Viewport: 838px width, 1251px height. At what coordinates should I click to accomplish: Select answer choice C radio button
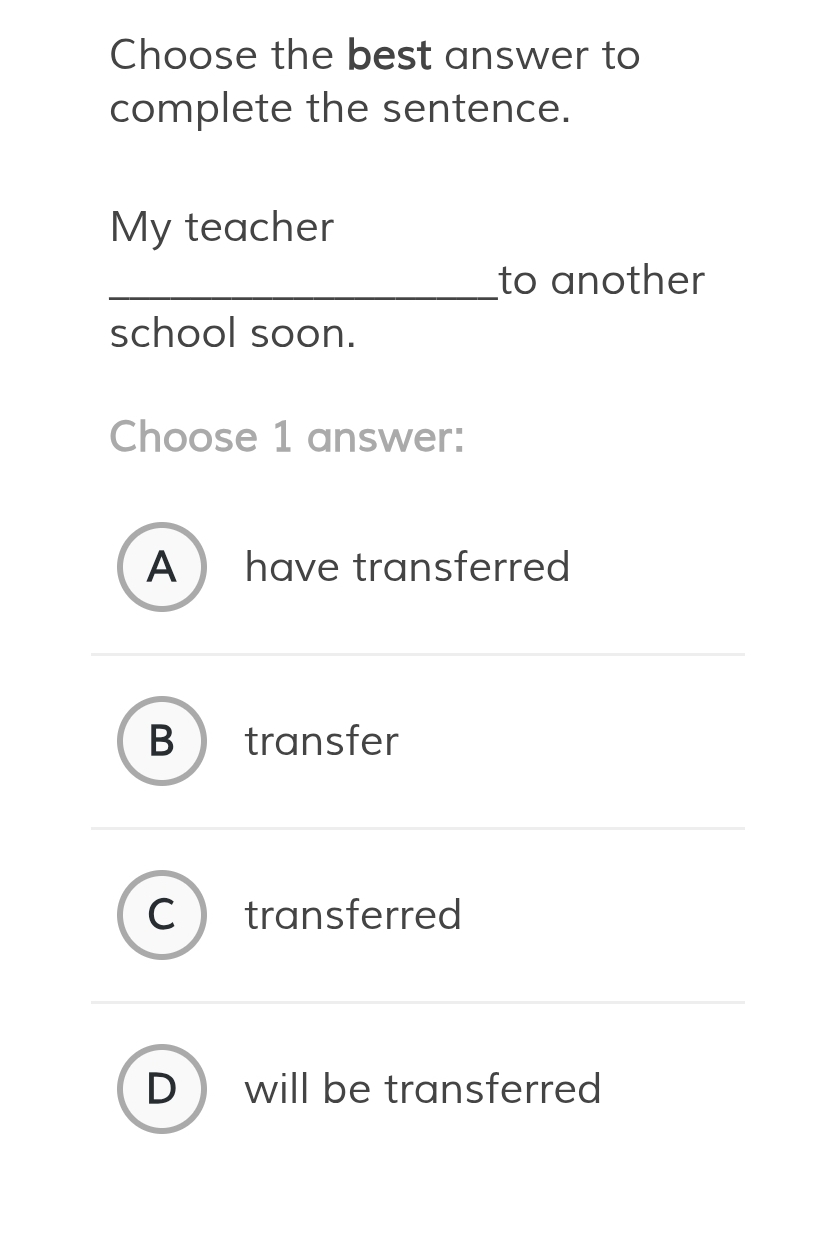pos(162,914)
